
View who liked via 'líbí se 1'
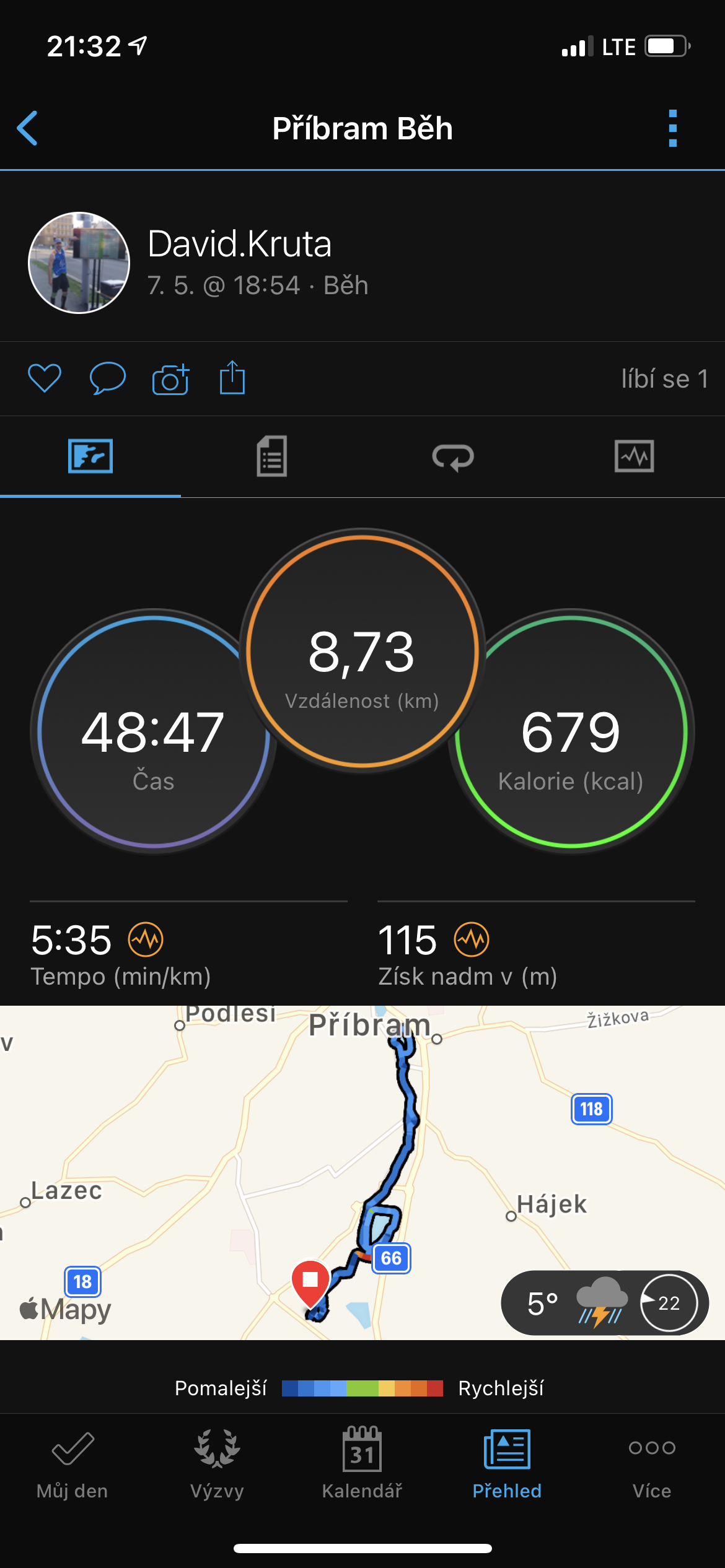665,378
